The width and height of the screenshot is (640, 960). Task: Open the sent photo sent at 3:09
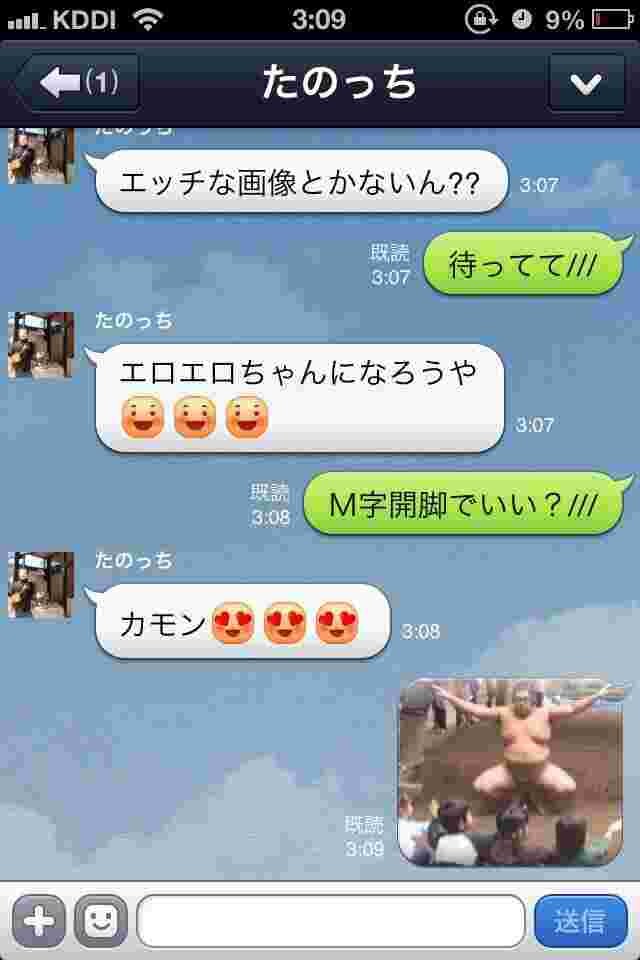[516, 771]
